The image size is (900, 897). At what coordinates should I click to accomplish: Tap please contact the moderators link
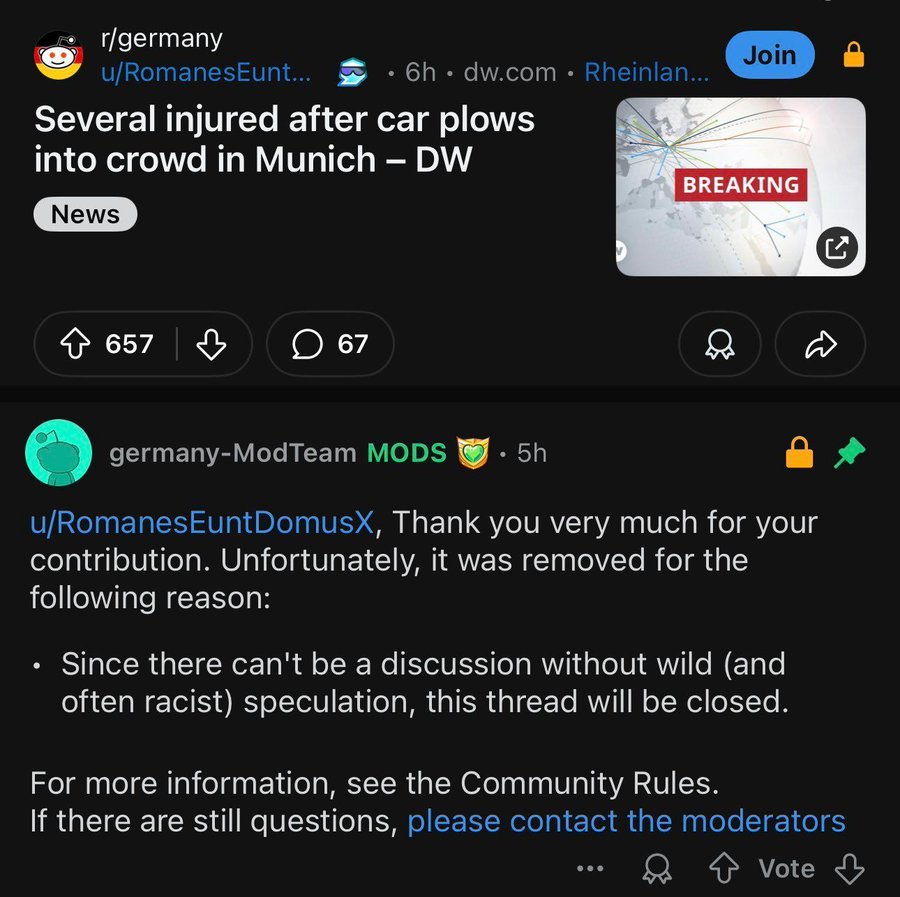(626, 821)
